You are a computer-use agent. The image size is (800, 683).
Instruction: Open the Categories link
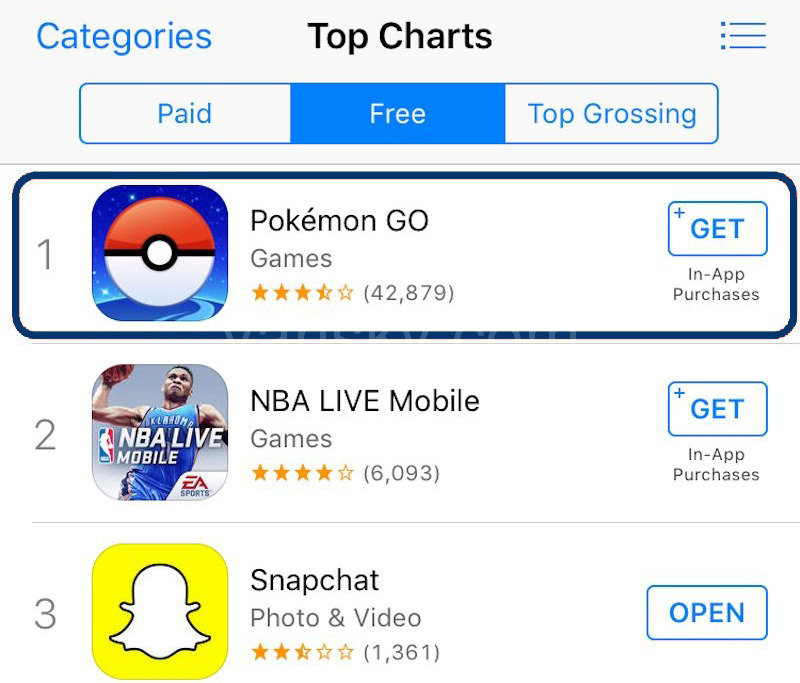[x=124, y=37]
